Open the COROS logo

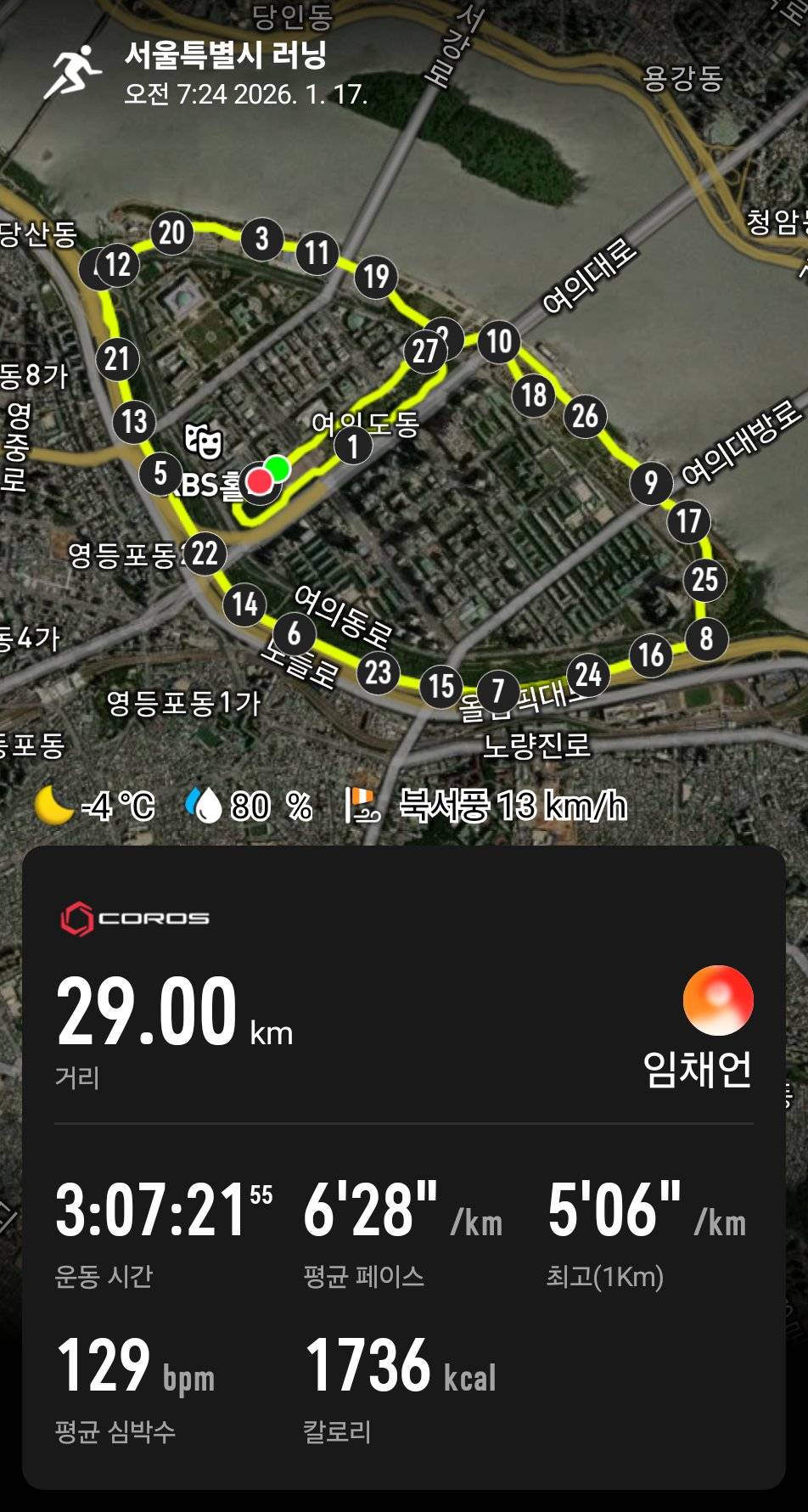[136, 916]
